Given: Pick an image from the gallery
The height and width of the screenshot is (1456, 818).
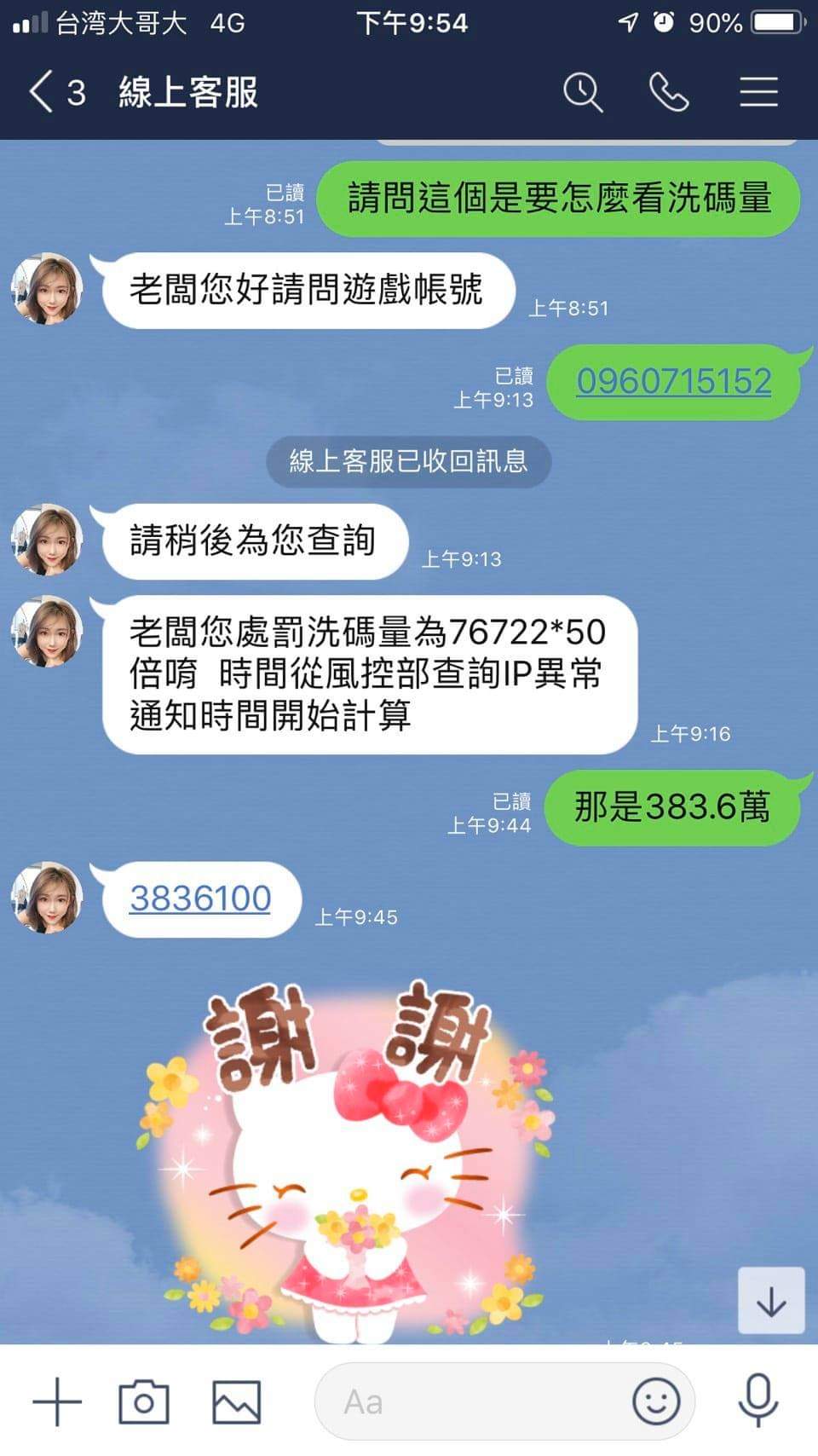Looking at the screenshot, I should click(236, 1401).
